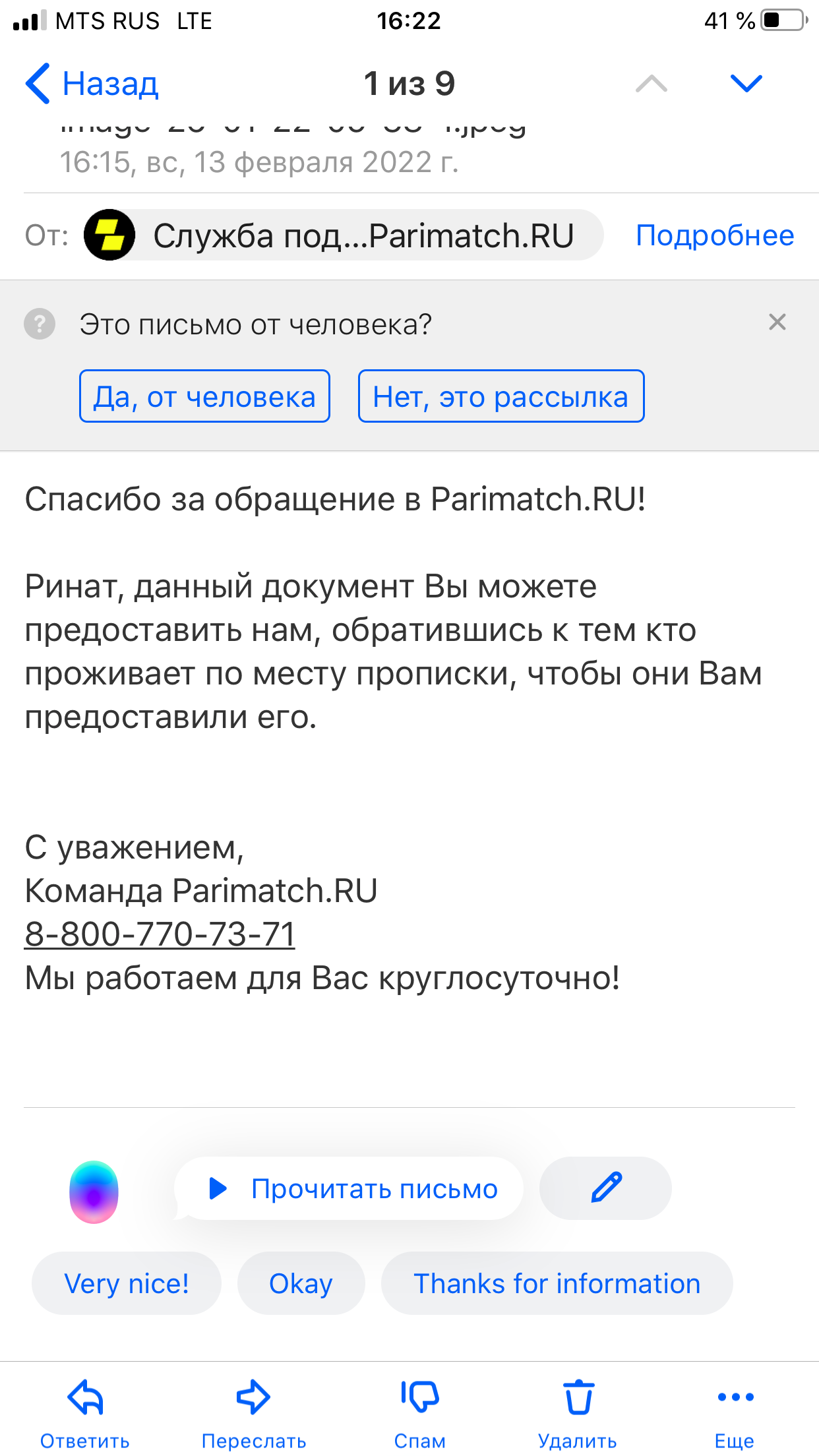Choose 'Да, от человека'
Image resolution: width=819 pixels, height=1456 pixels.
pos(204,396)
